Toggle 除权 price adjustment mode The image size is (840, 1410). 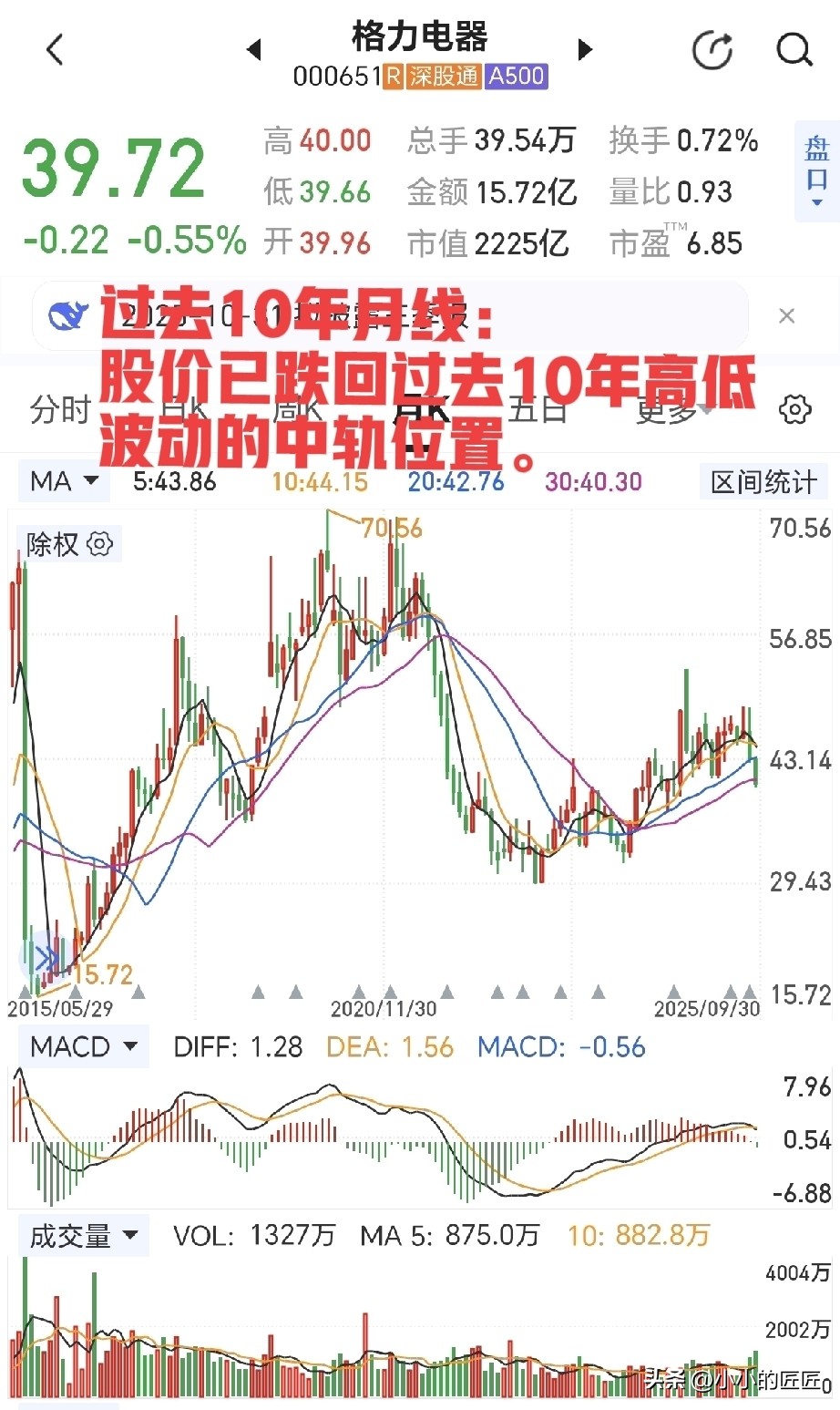click(54, 542)
